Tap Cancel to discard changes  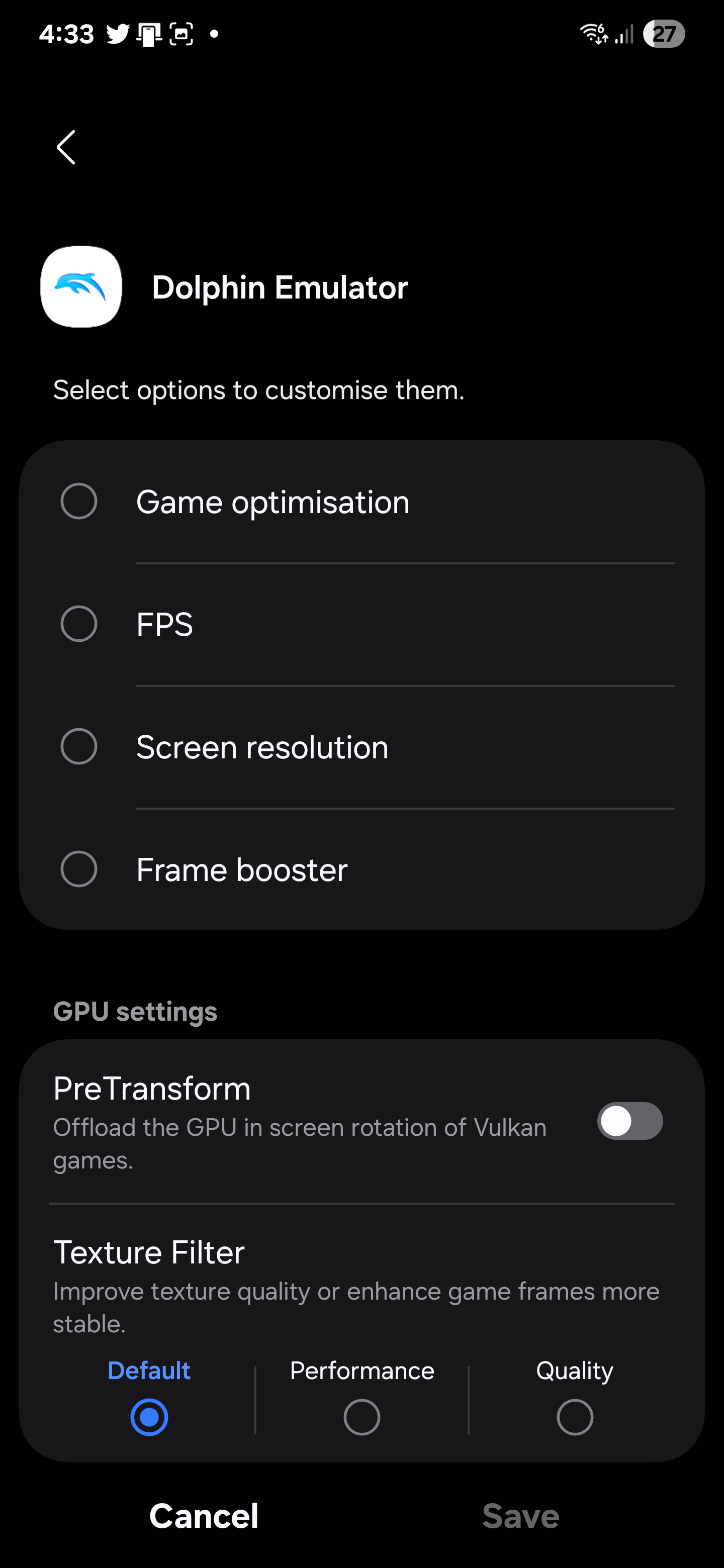click(204, 1516)
